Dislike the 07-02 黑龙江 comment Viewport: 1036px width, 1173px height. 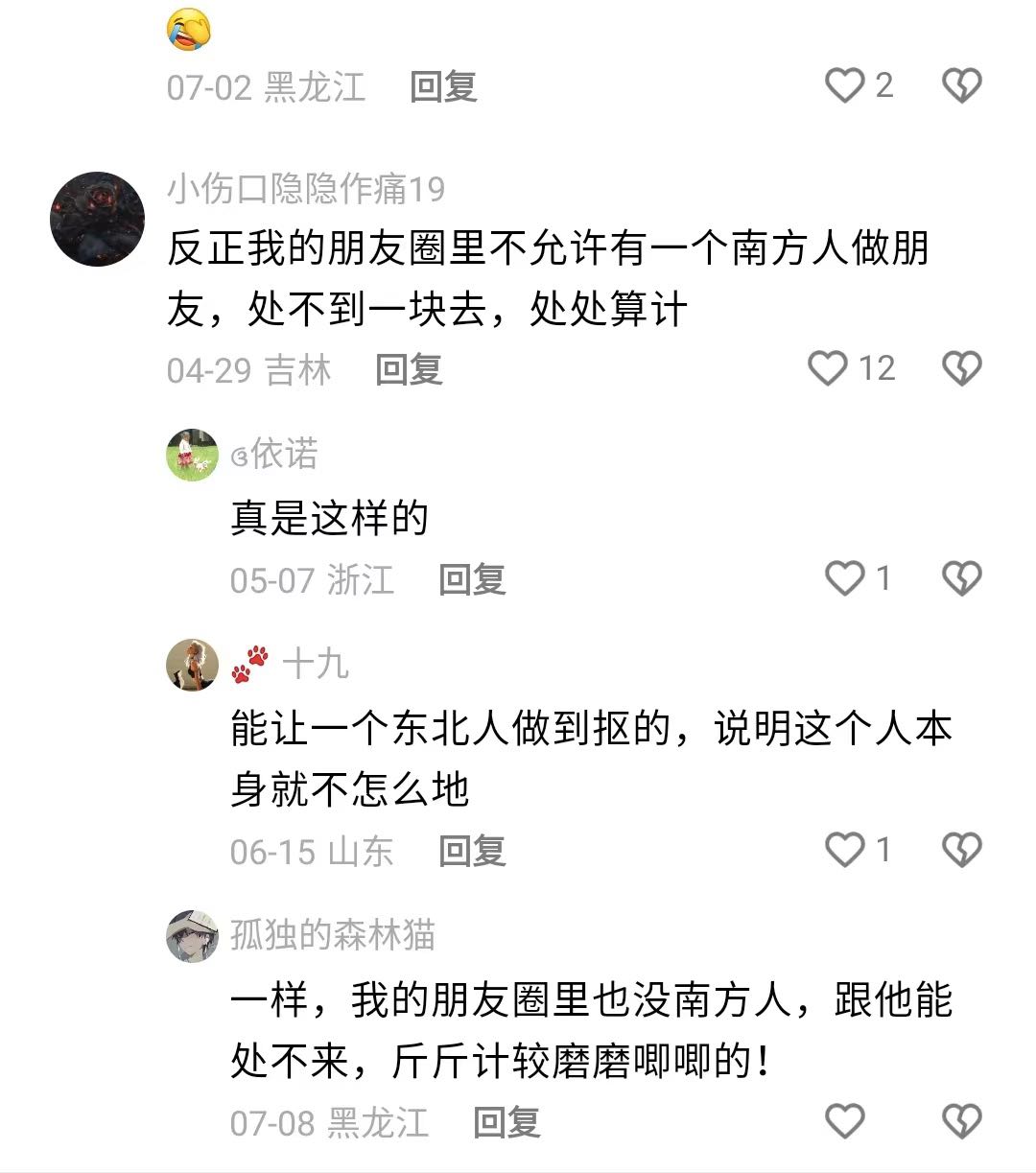(x=961, y=85)
